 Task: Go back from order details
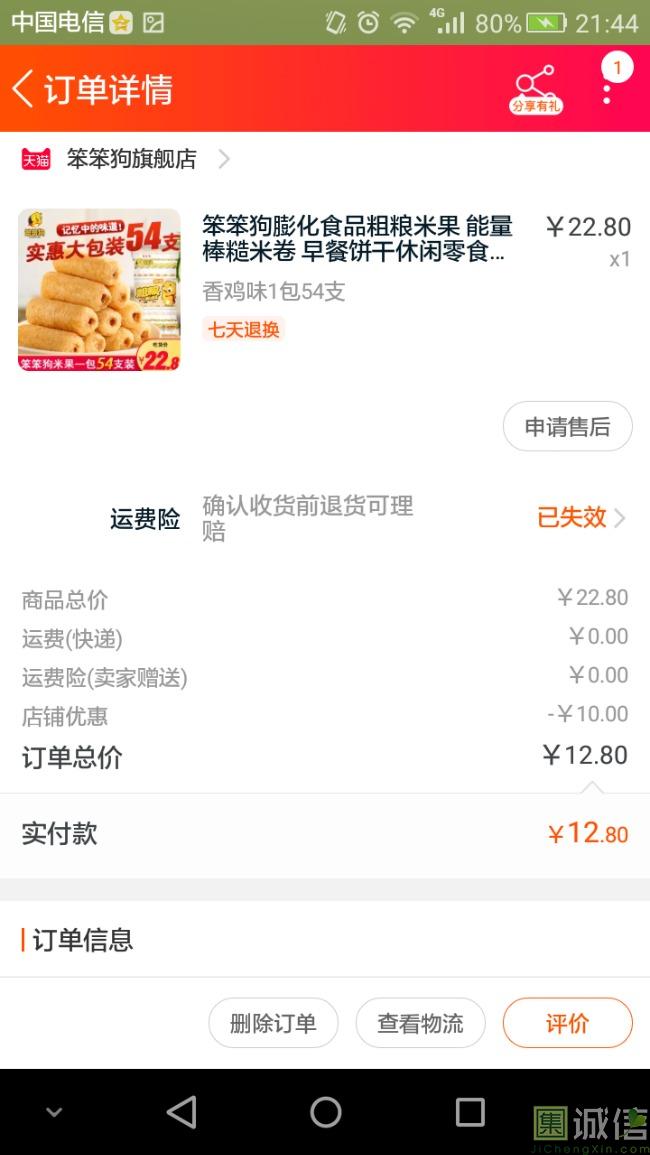coord(24,89)
